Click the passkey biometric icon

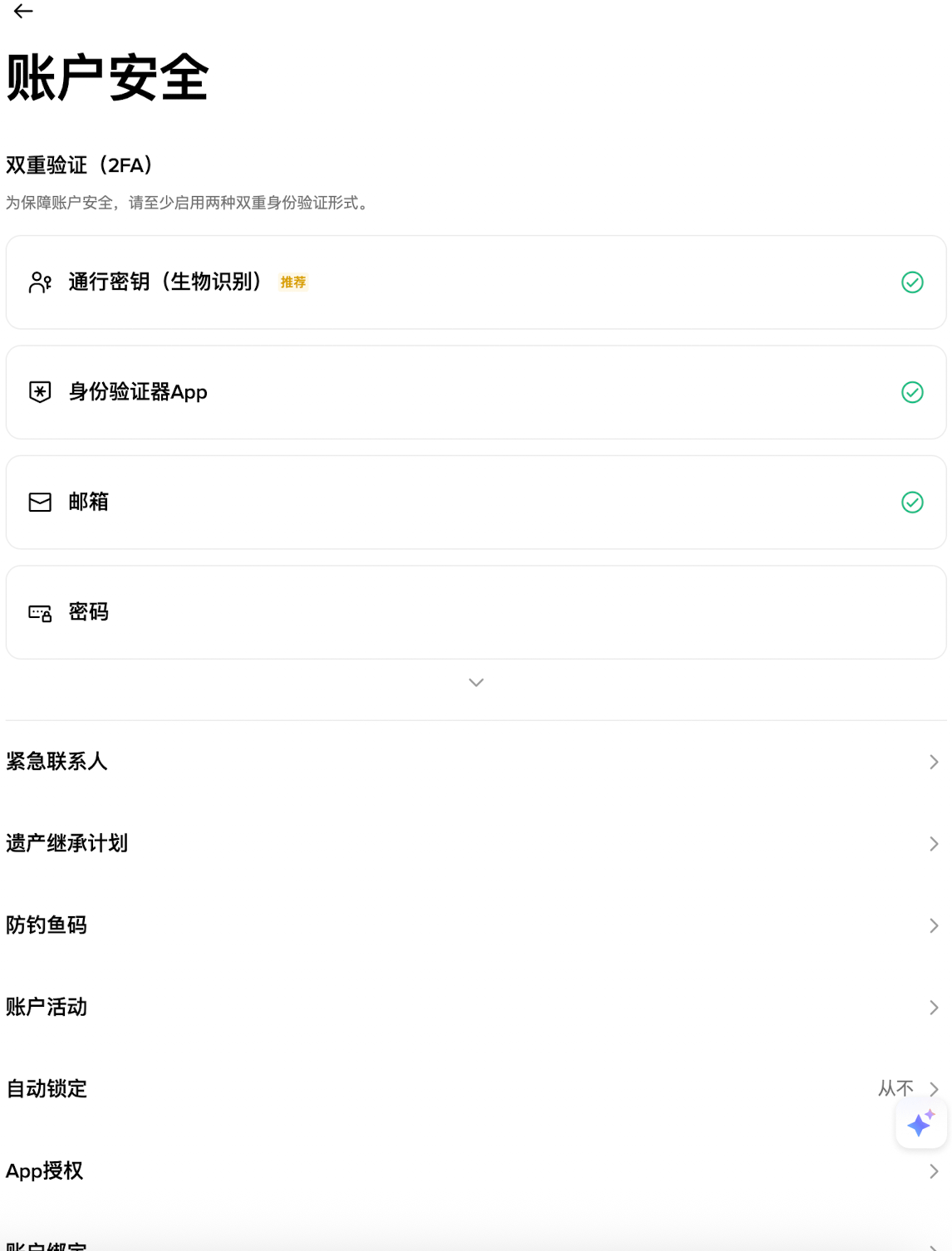pos(41,282)
